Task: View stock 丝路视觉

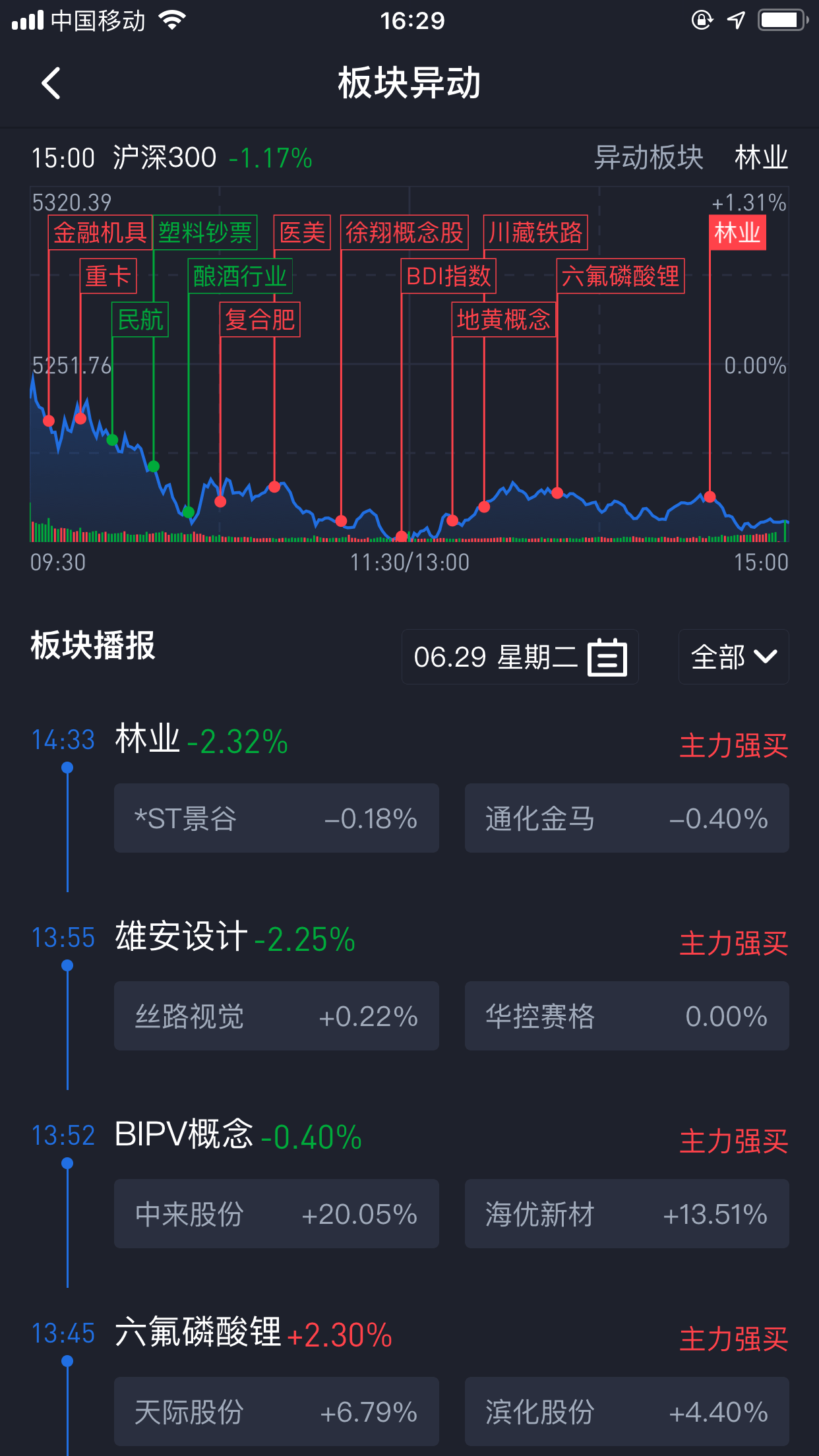Action: (276, 1016)
